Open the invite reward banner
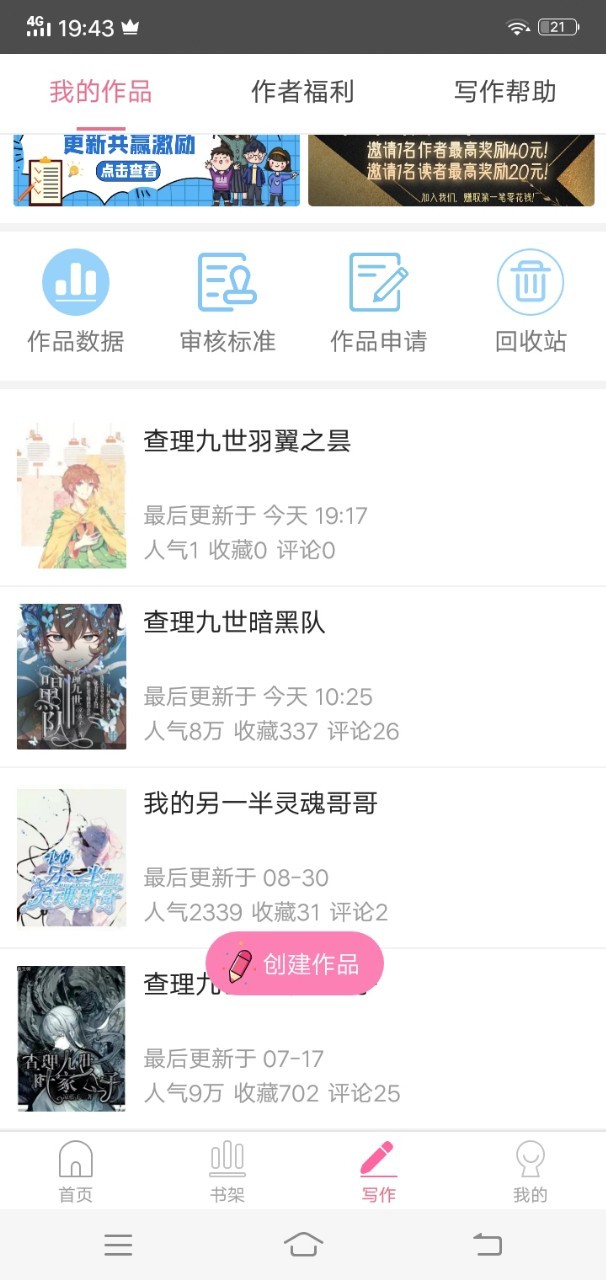Screen dimensions: 606x1280 451,171
